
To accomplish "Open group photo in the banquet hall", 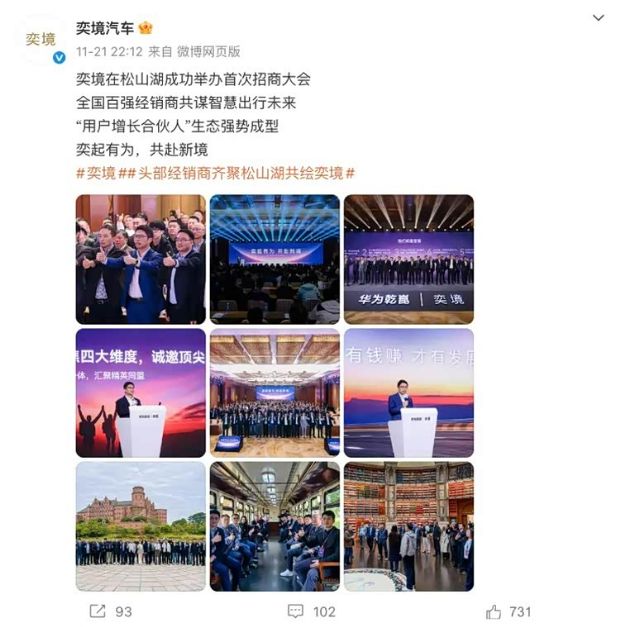I will (x=274, y=393).
